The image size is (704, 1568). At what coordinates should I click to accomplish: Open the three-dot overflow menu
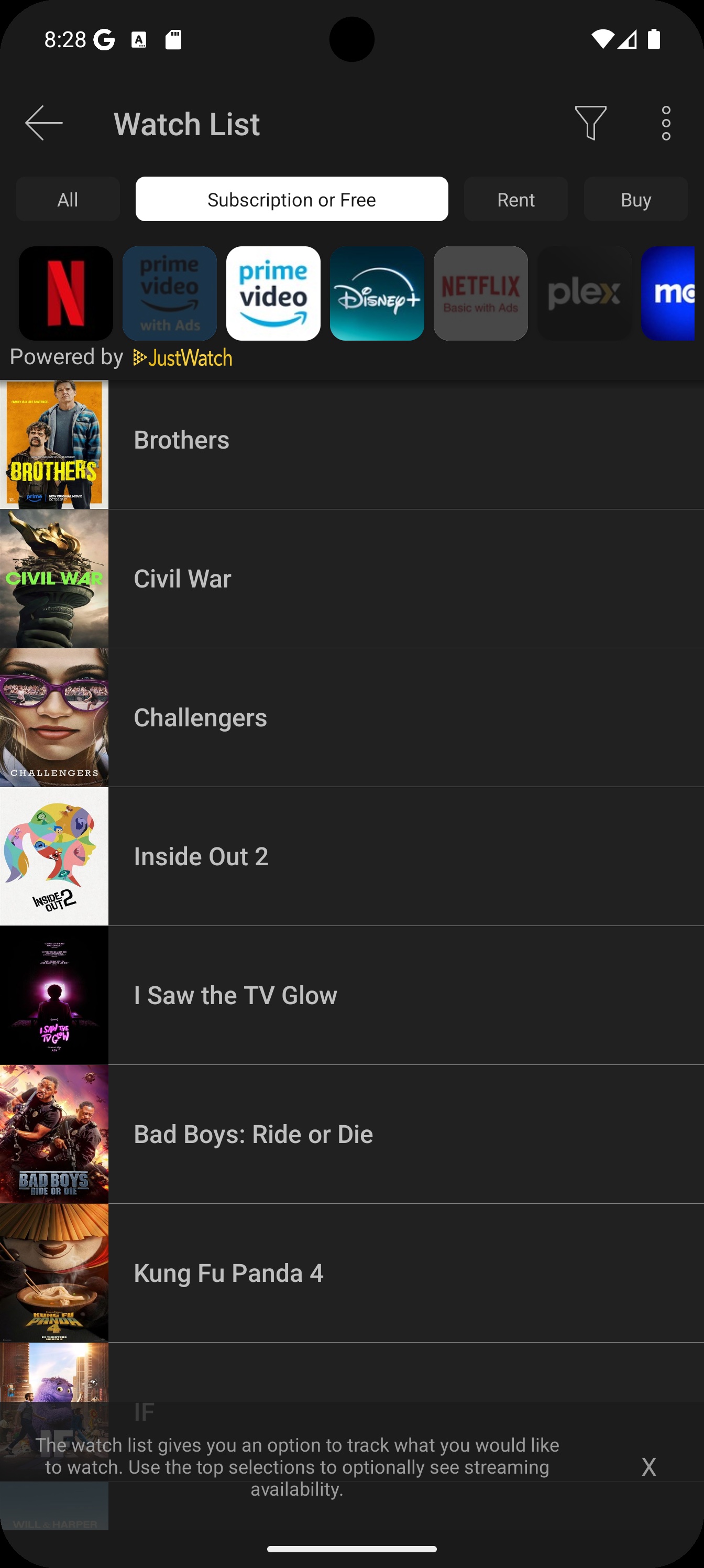tap(666, 124)
